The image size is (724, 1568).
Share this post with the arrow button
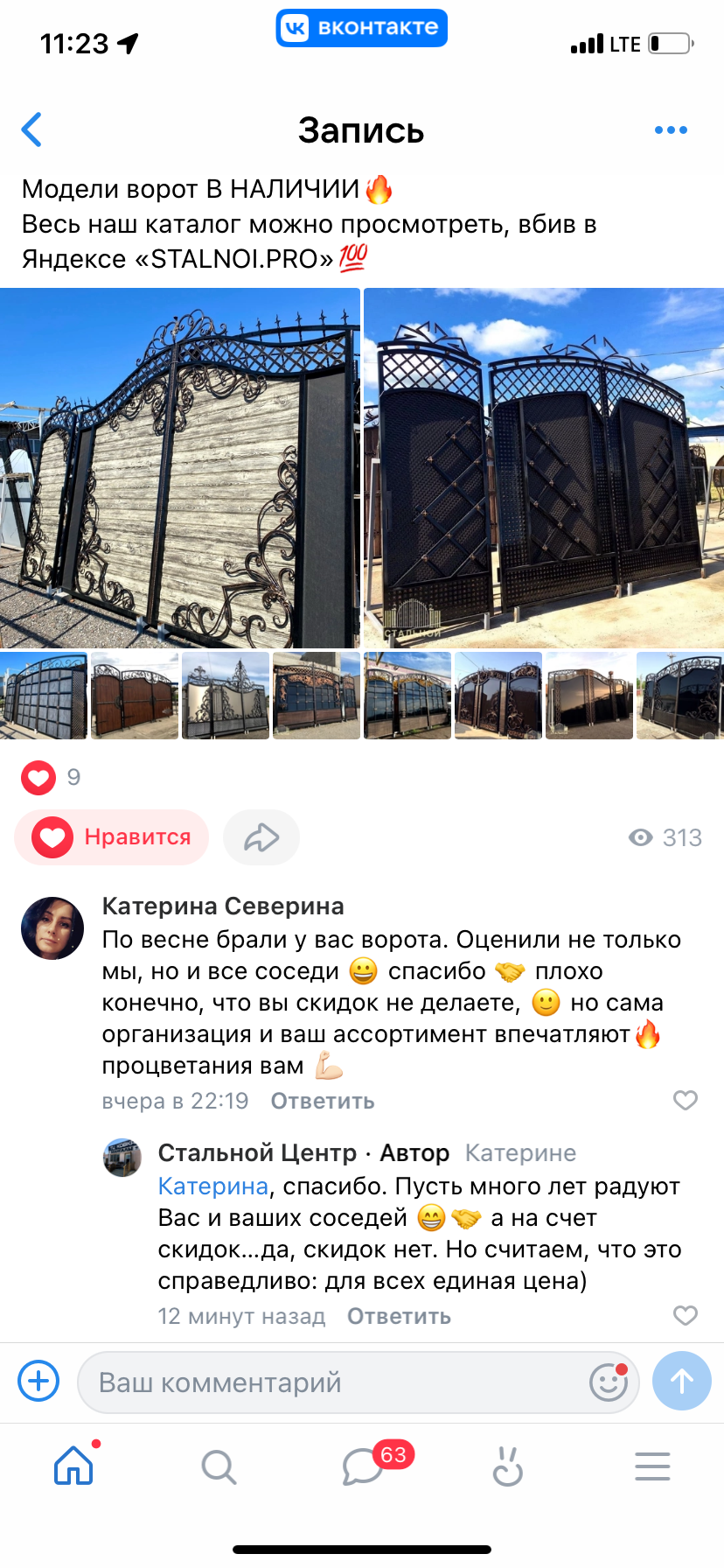pos(261,837)
